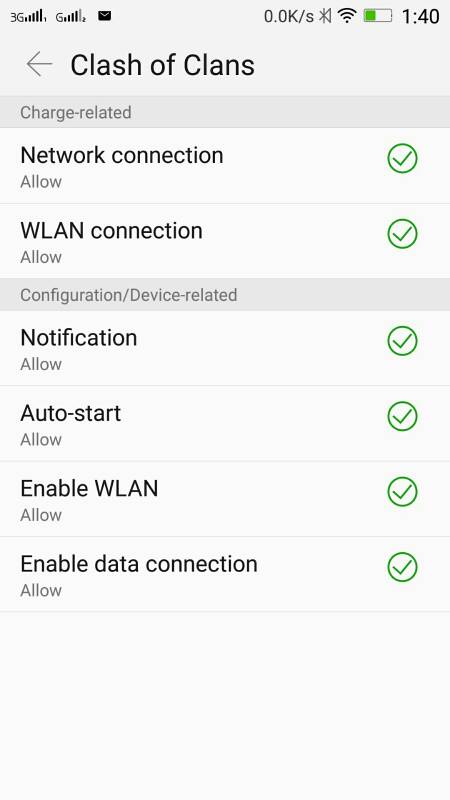The image size is (450, 800).
Task: Change the WLAN connection permission
Action: click(x=225, y=241)
